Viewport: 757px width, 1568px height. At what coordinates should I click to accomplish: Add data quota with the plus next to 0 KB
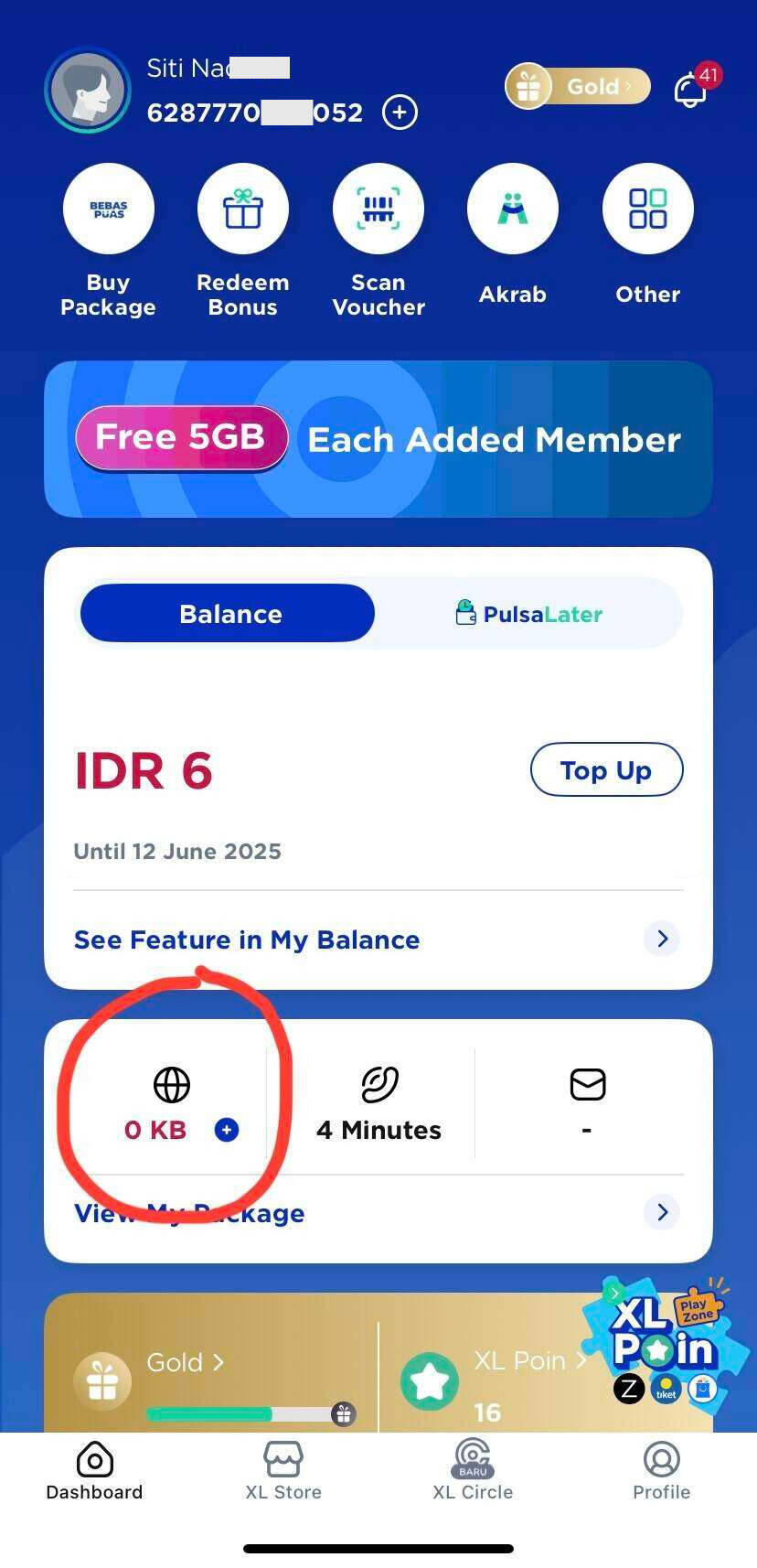[227, 1130]
